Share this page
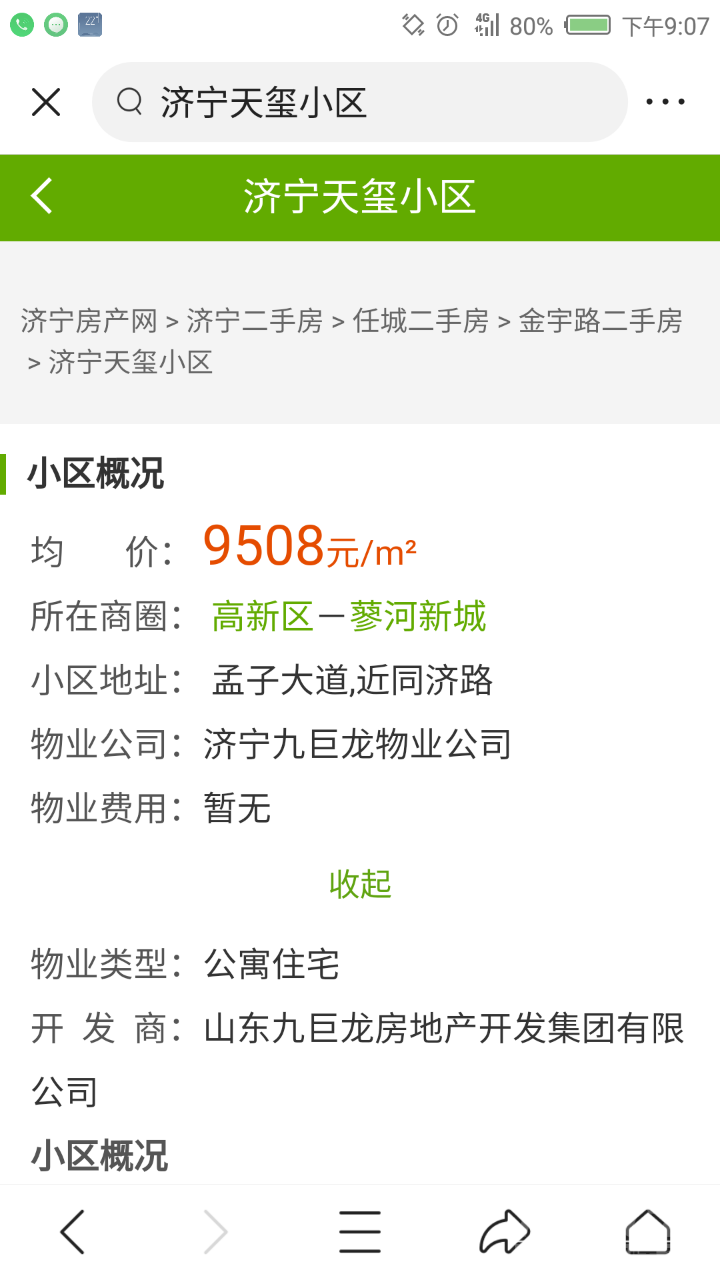 click(x=504, y=1231)
